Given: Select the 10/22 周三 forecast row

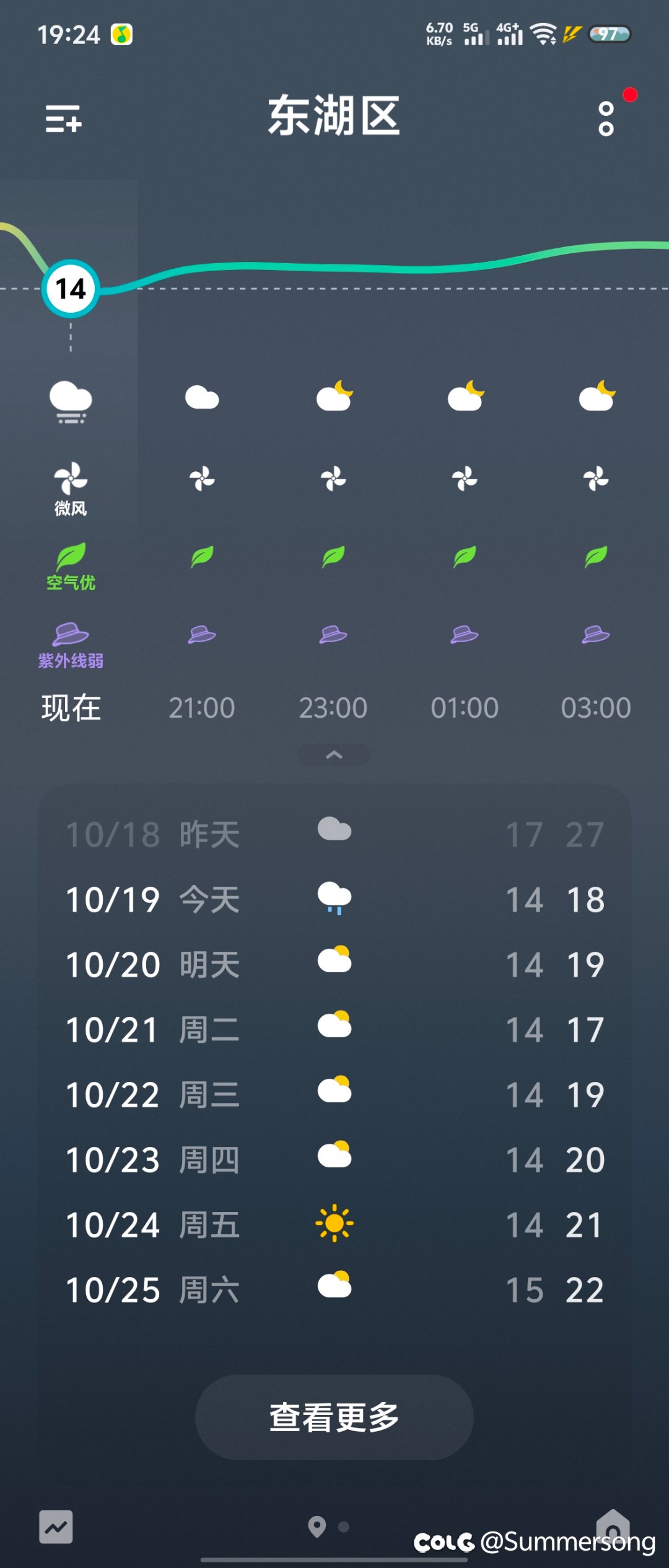Looking at the screenshot, I should point(334,1094).
